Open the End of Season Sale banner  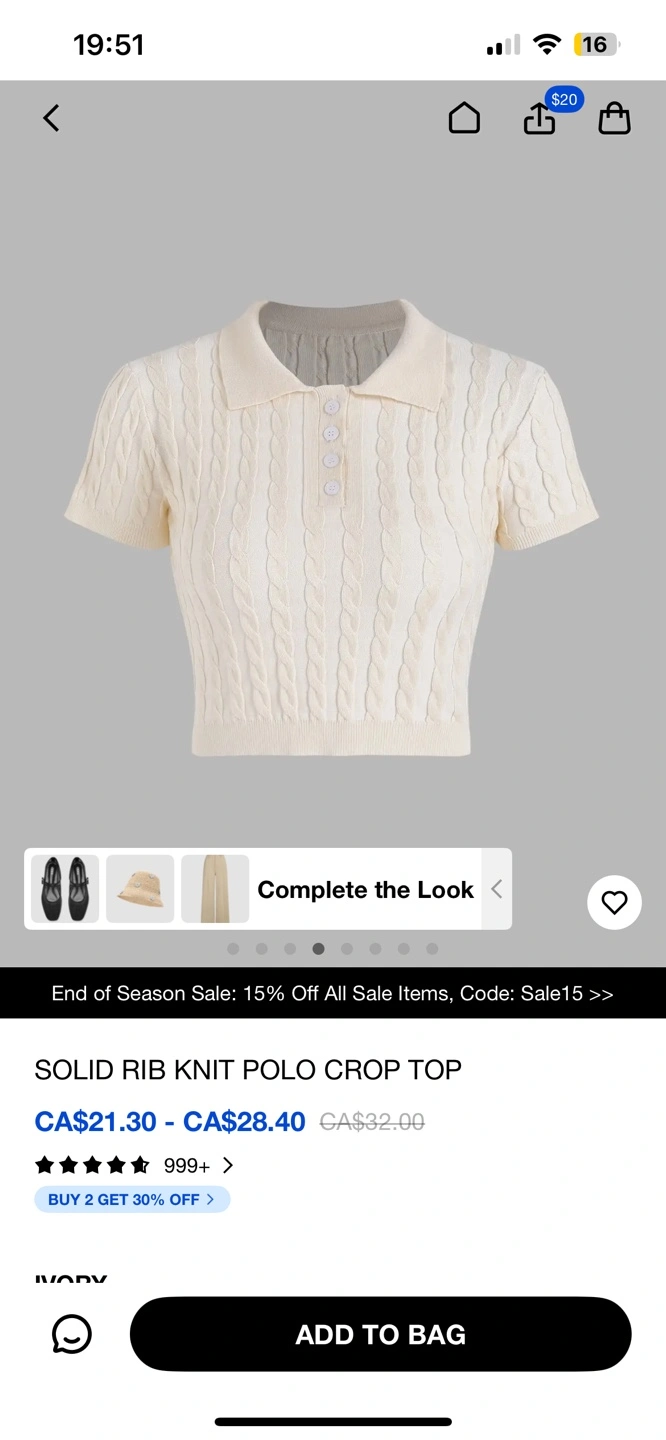coord(333,993)
